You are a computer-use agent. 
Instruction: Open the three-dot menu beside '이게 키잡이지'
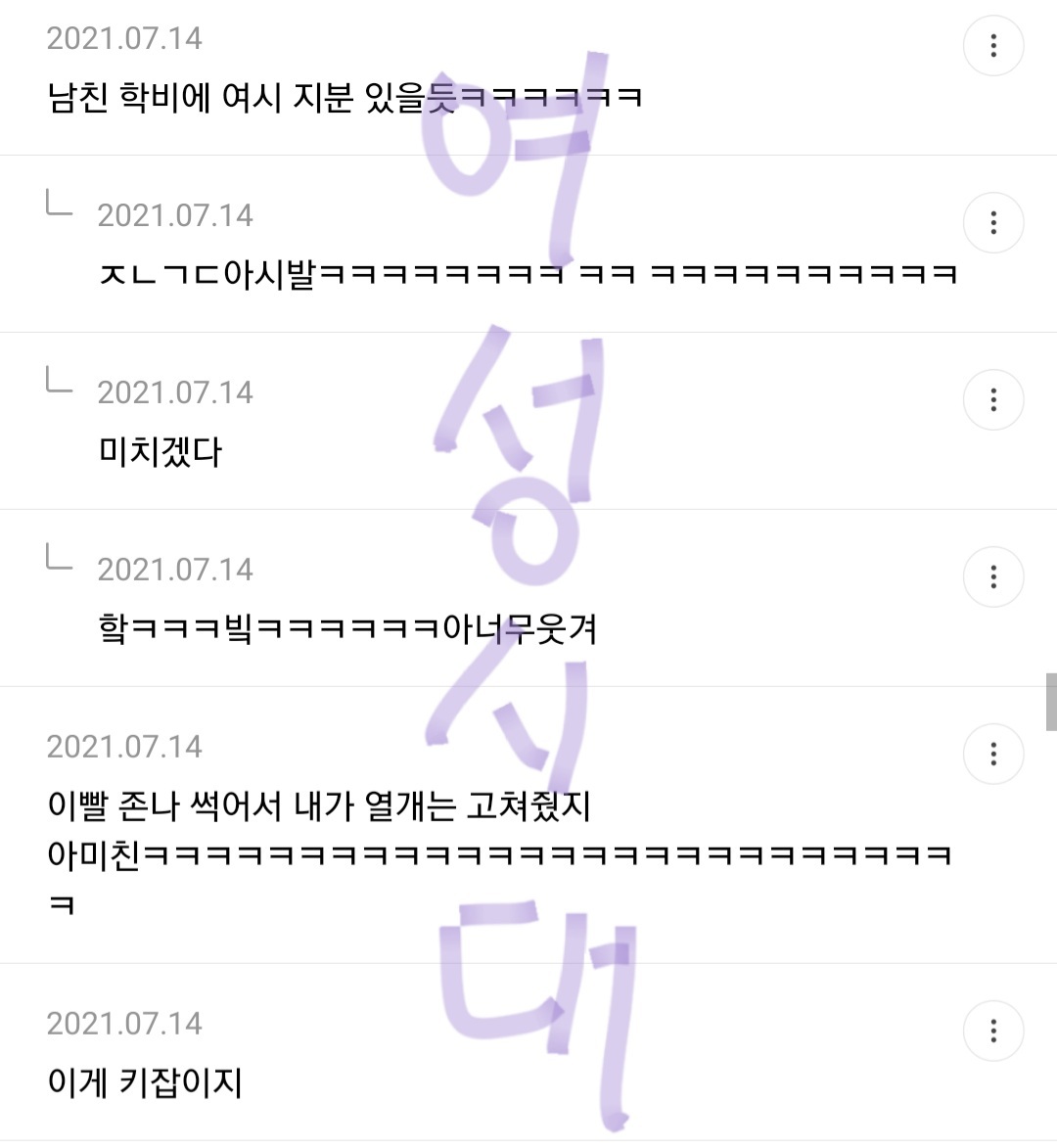(x=993, y=1030)
